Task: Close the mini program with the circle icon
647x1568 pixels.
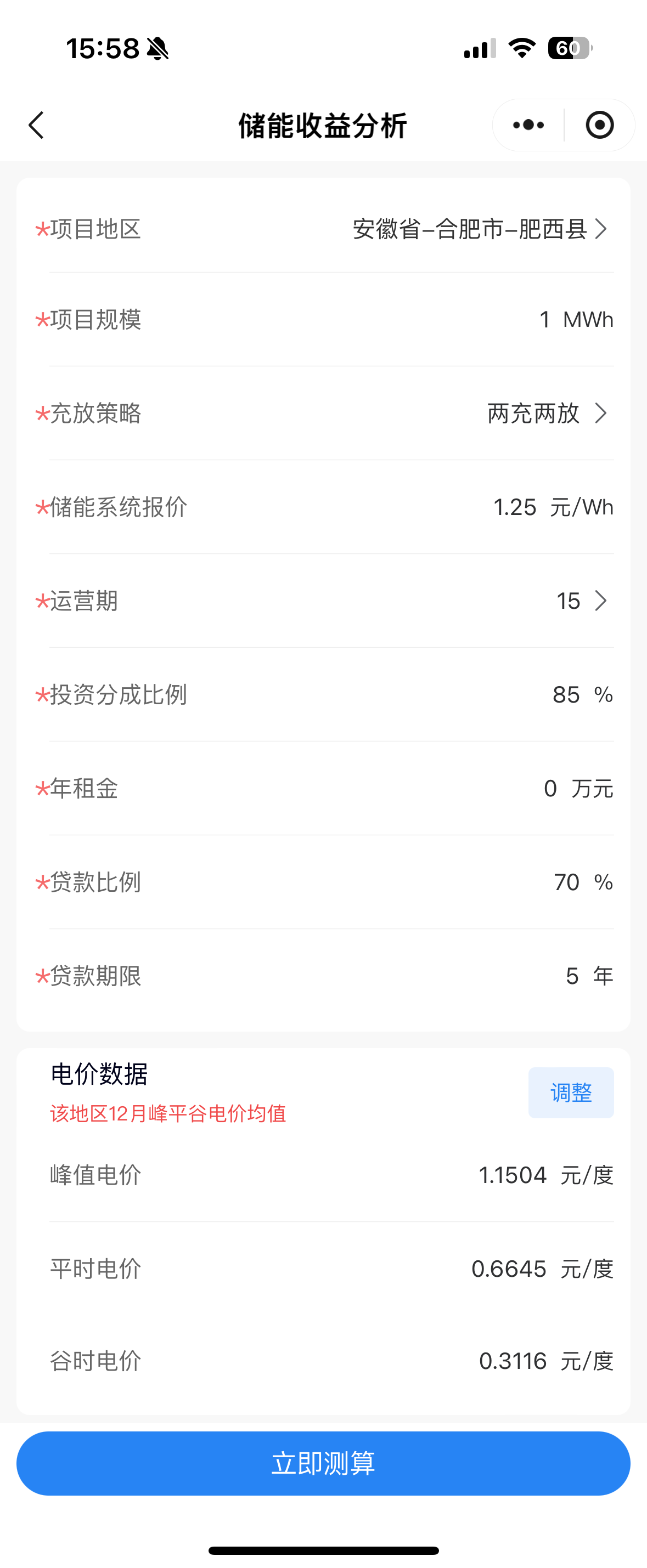Action: point(599,126)
